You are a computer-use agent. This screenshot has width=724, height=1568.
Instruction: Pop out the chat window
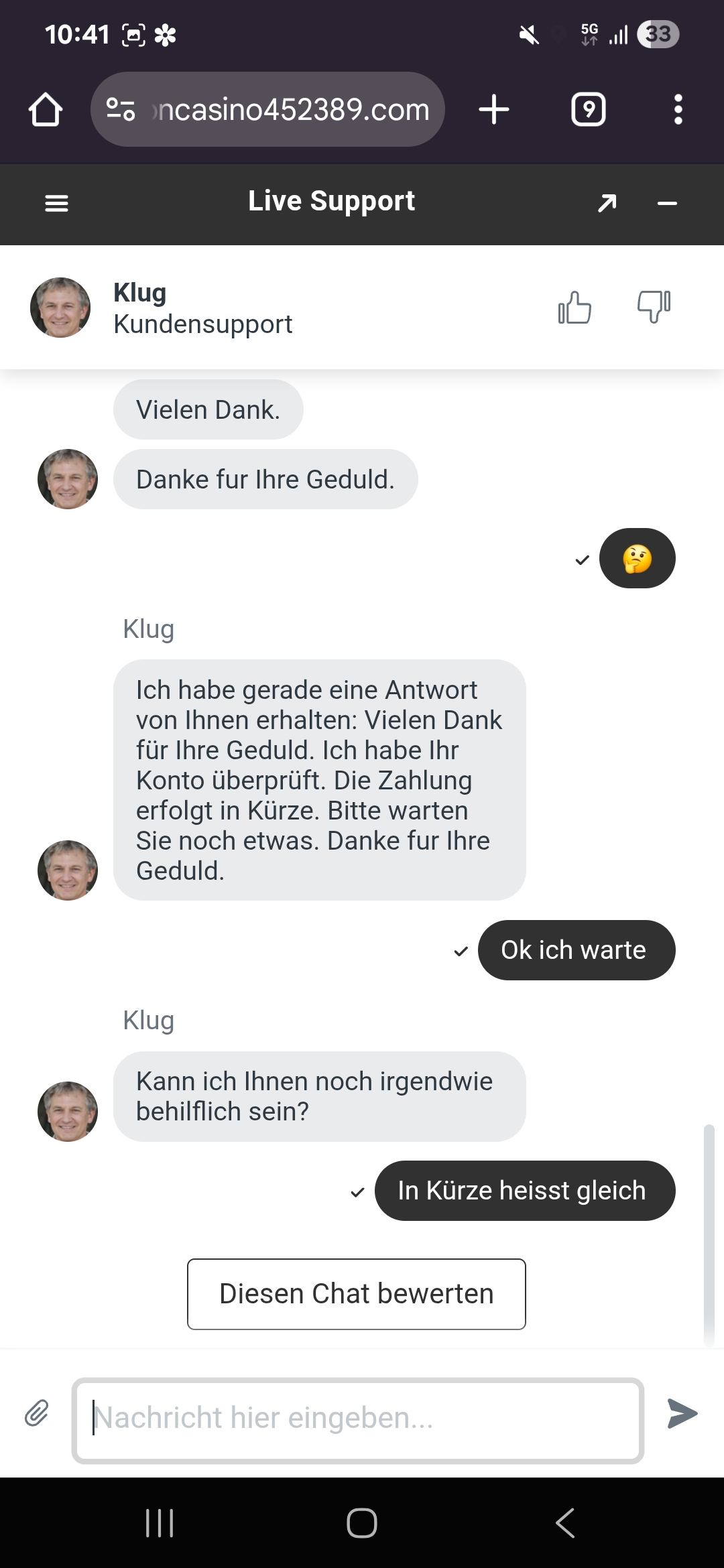pyautogui.click(x=607, y=203)
